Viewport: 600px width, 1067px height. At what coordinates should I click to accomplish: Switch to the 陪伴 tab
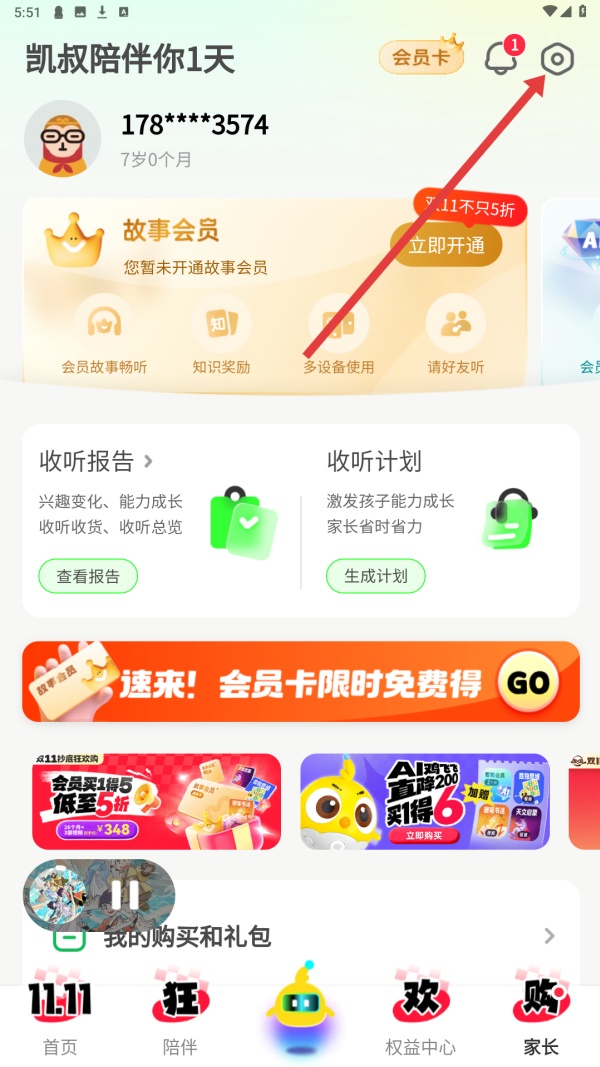click(x=180, y=1015)
